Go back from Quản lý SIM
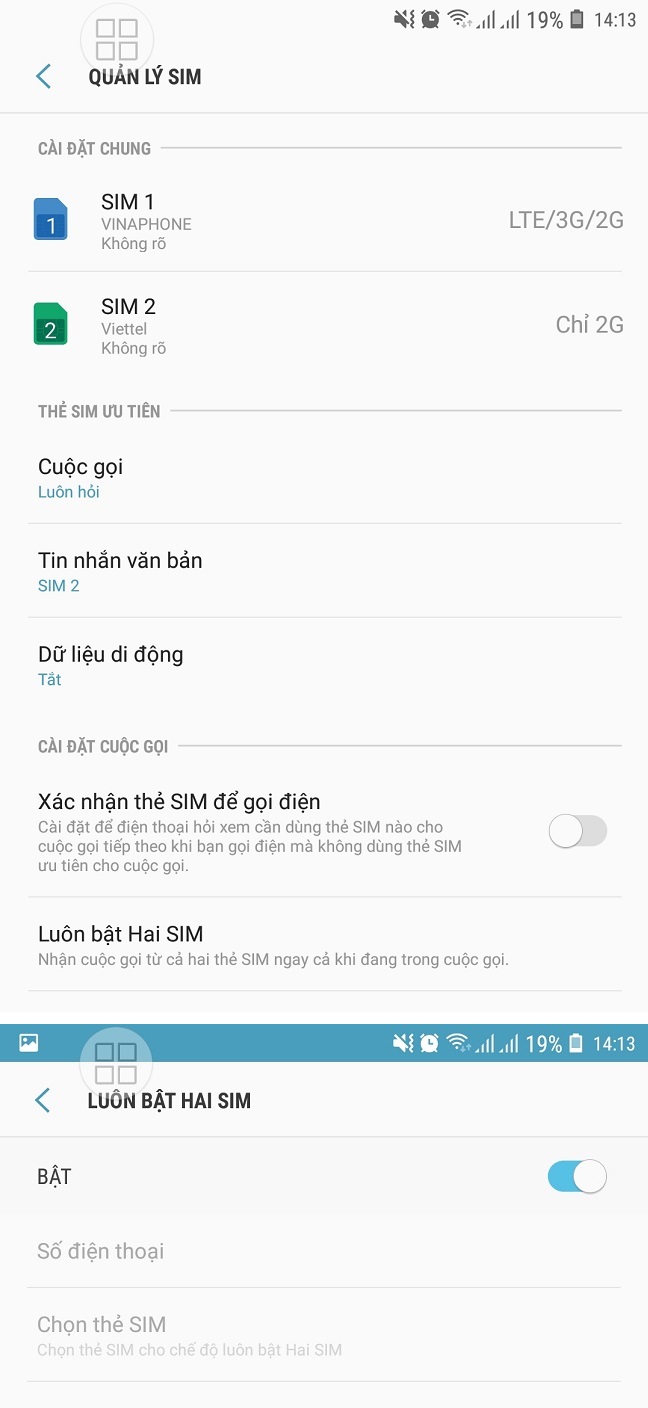The width and height of the screenshot is (648, 1408). 43,76
